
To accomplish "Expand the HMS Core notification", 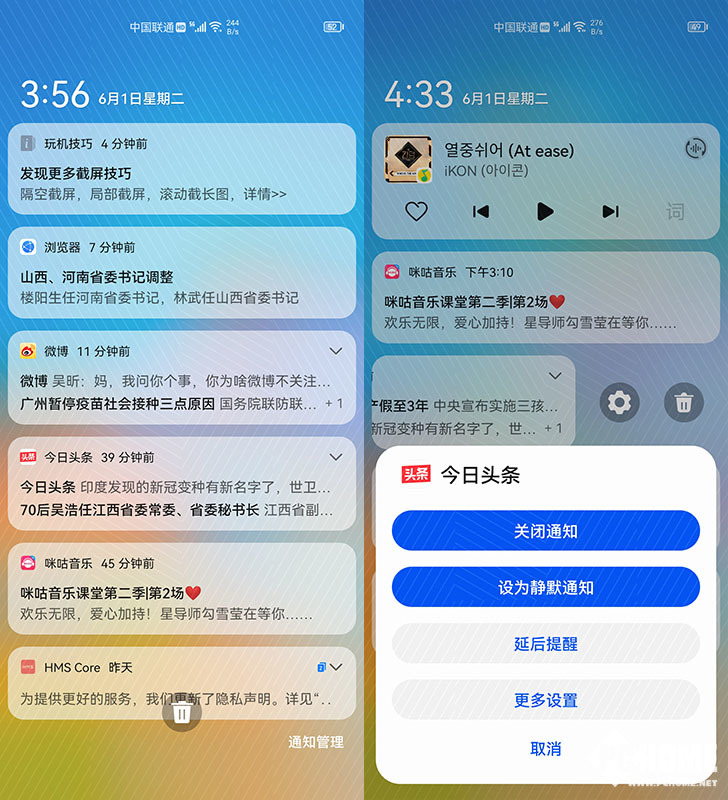I will (336, 666).
